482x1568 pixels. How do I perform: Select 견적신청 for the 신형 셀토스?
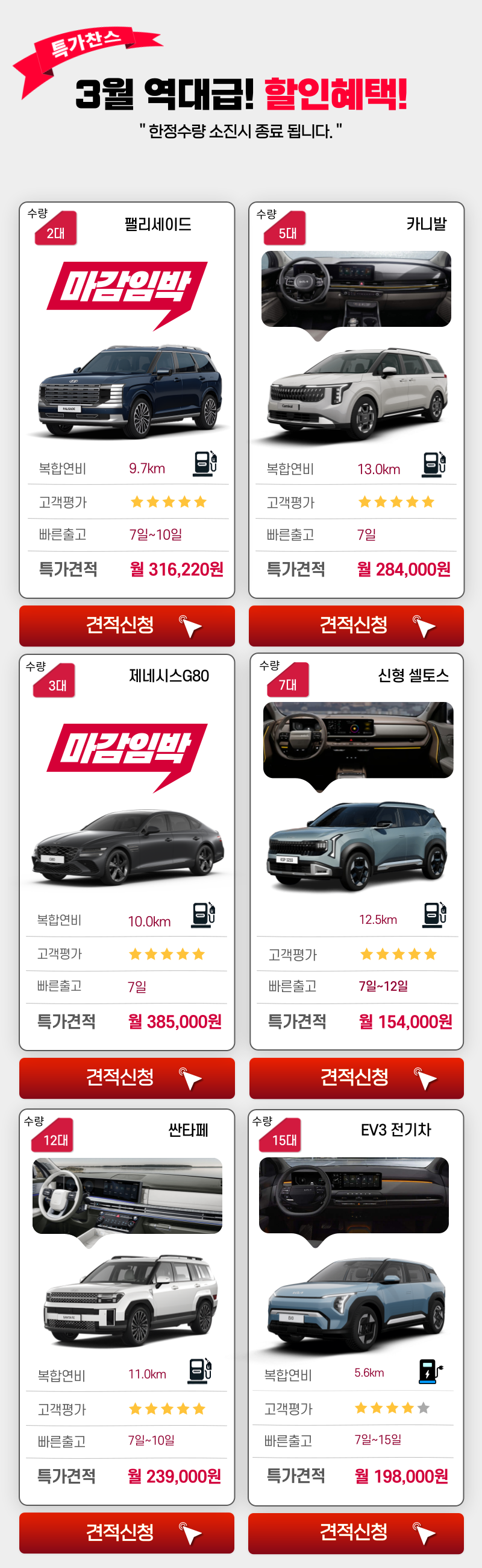pos(355,1077)
